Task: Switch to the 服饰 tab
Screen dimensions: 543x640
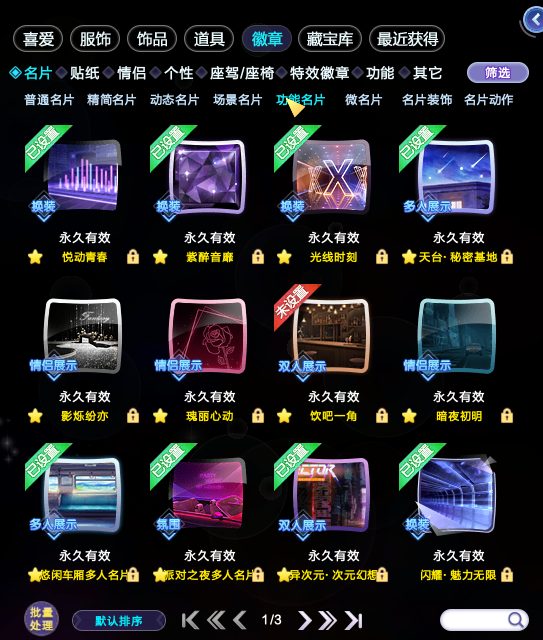Action: [95, 39]
